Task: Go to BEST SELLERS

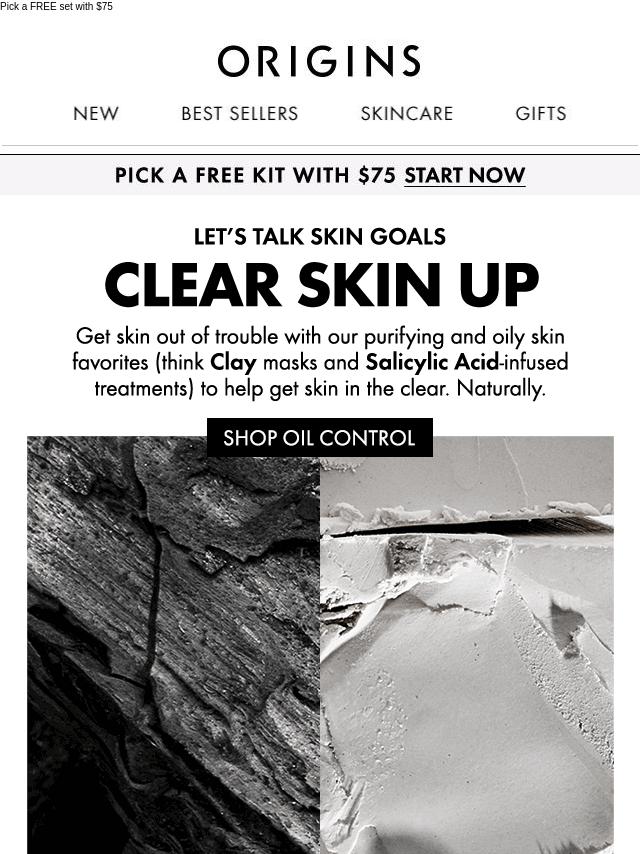Action: click(239, 114)
